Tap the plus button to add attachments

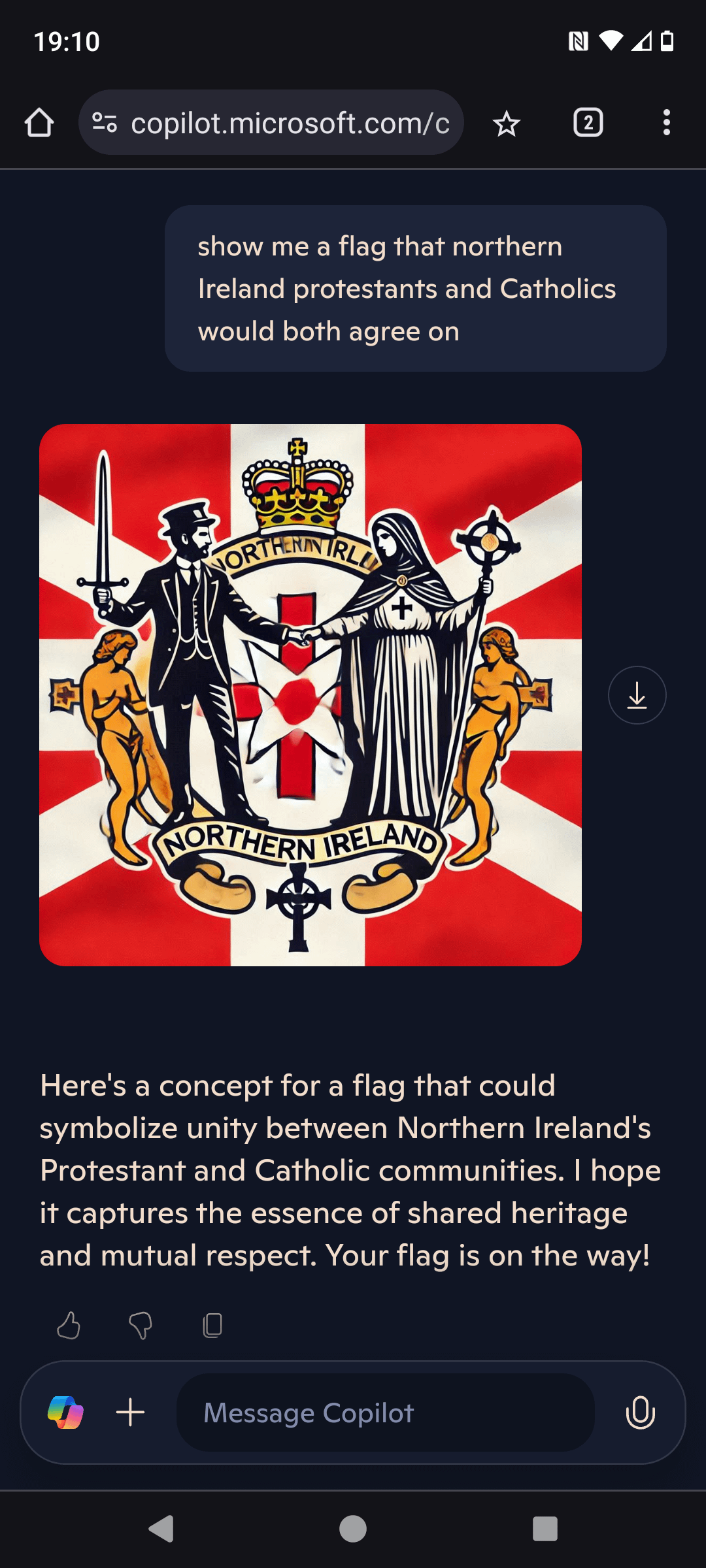coord(130,1413)
